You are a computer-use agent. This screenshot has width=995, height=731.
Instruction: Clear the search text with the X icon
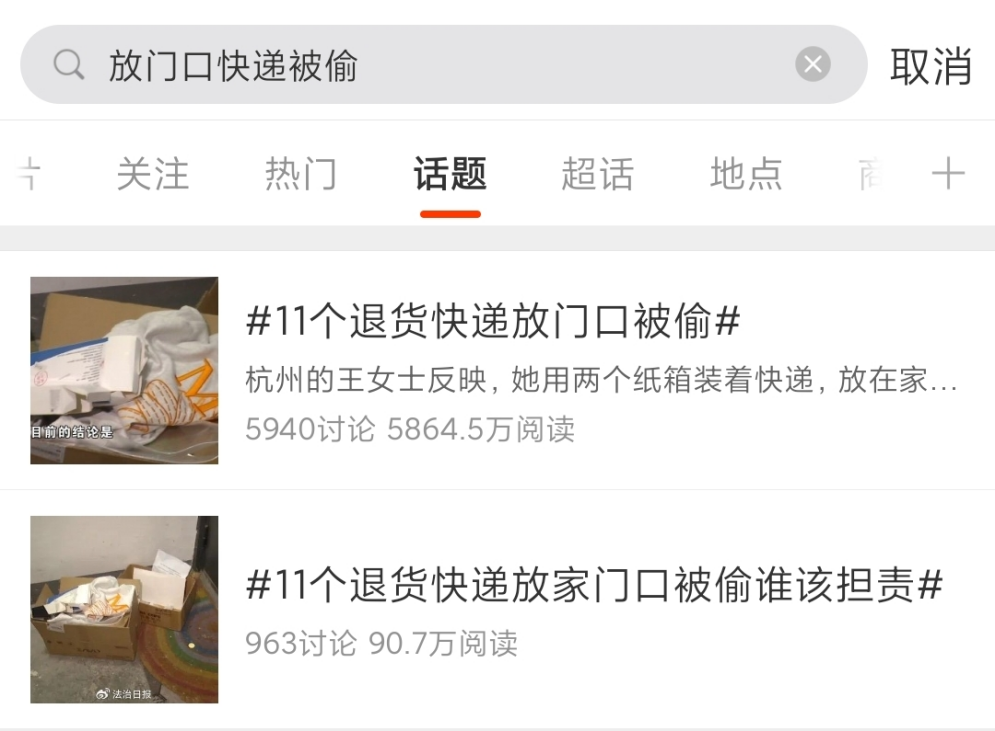click(813, 66)
